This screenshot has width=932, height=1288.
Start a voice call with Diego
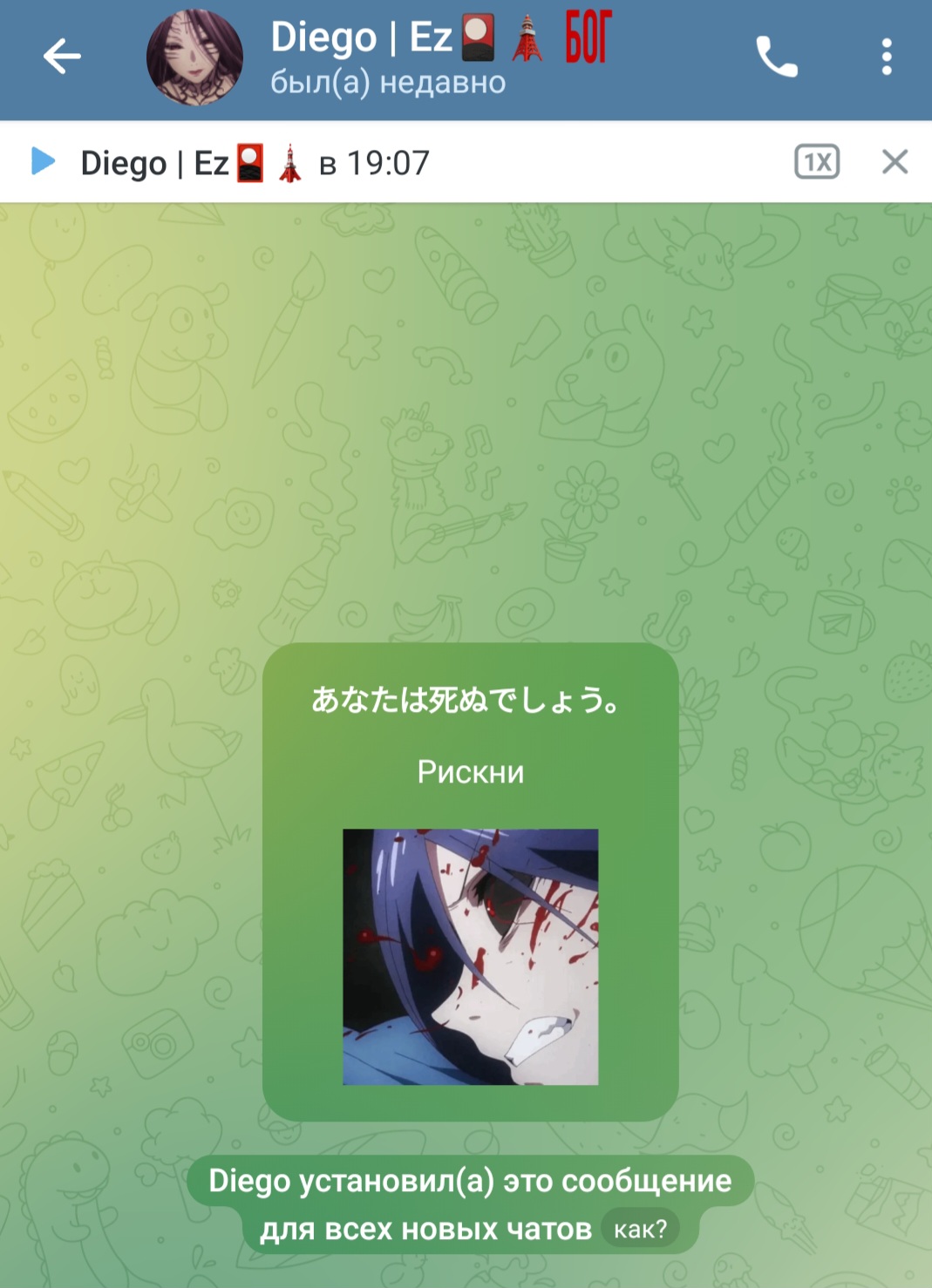tap(776, 58)
